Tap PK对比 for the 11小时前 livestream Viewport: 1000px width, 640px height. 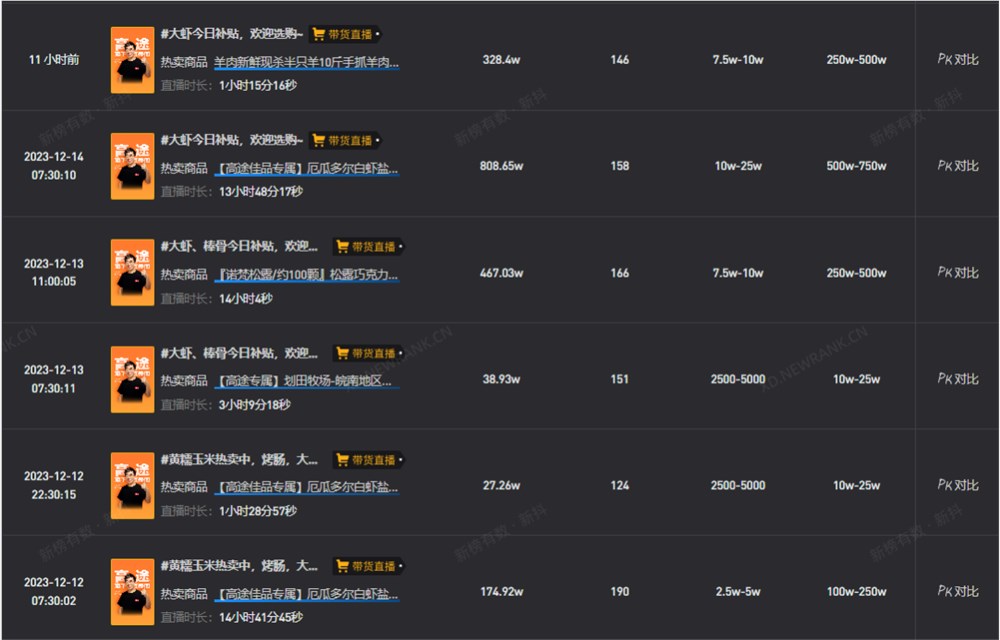(957, 60)
